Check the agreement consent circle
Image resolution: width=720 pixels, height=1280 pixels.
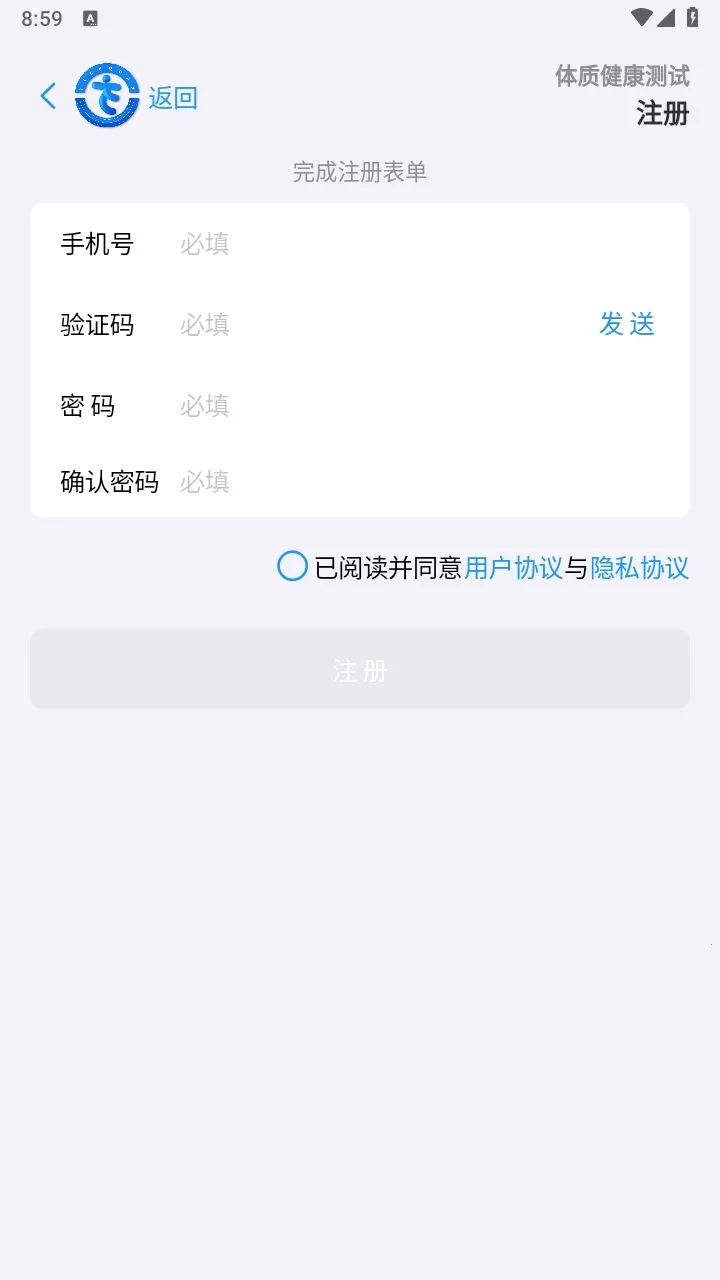coord(291,567)
